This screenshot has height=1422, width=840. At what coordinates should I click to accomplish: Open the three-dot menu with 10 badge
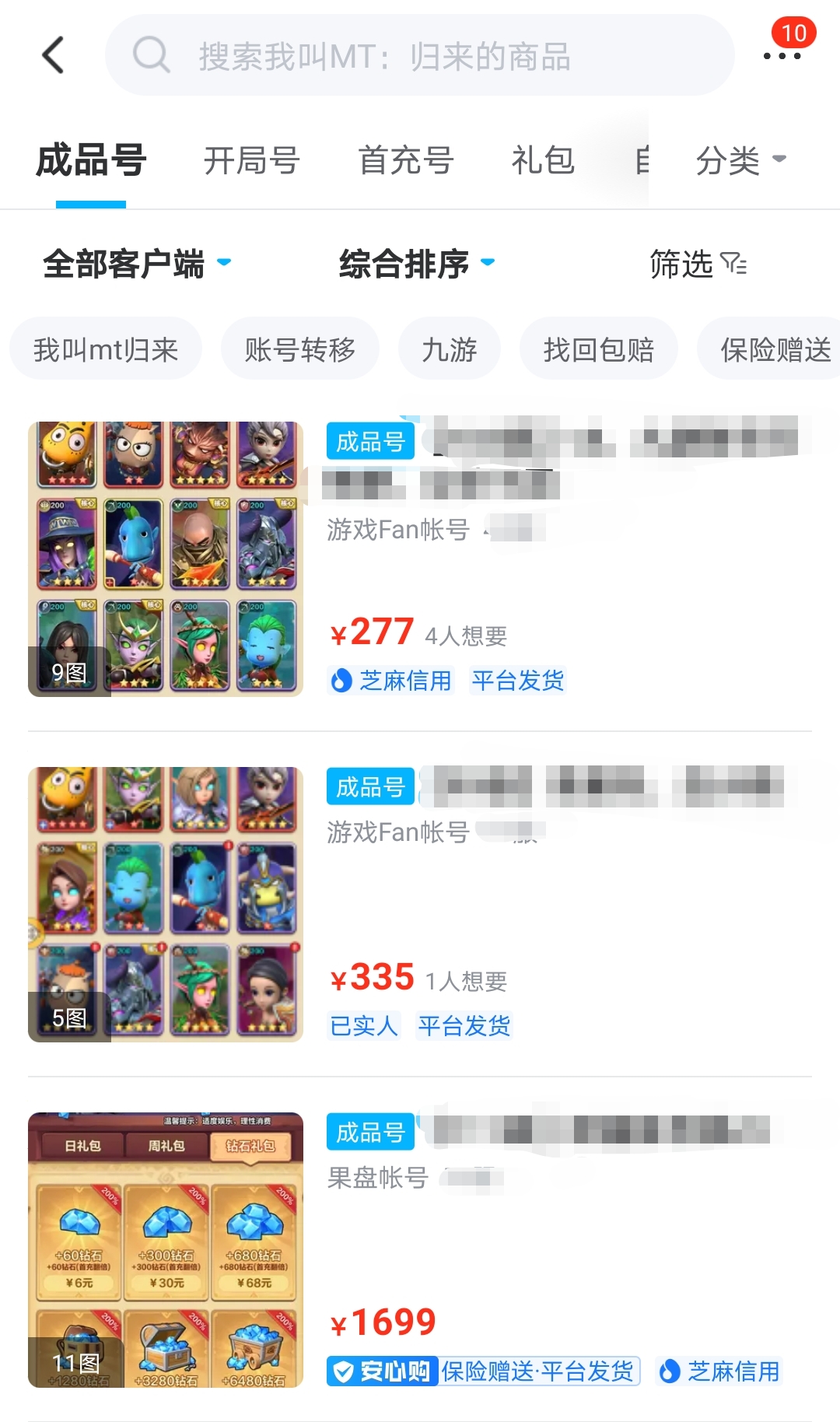pyautogui.click(x=782, y=54)
